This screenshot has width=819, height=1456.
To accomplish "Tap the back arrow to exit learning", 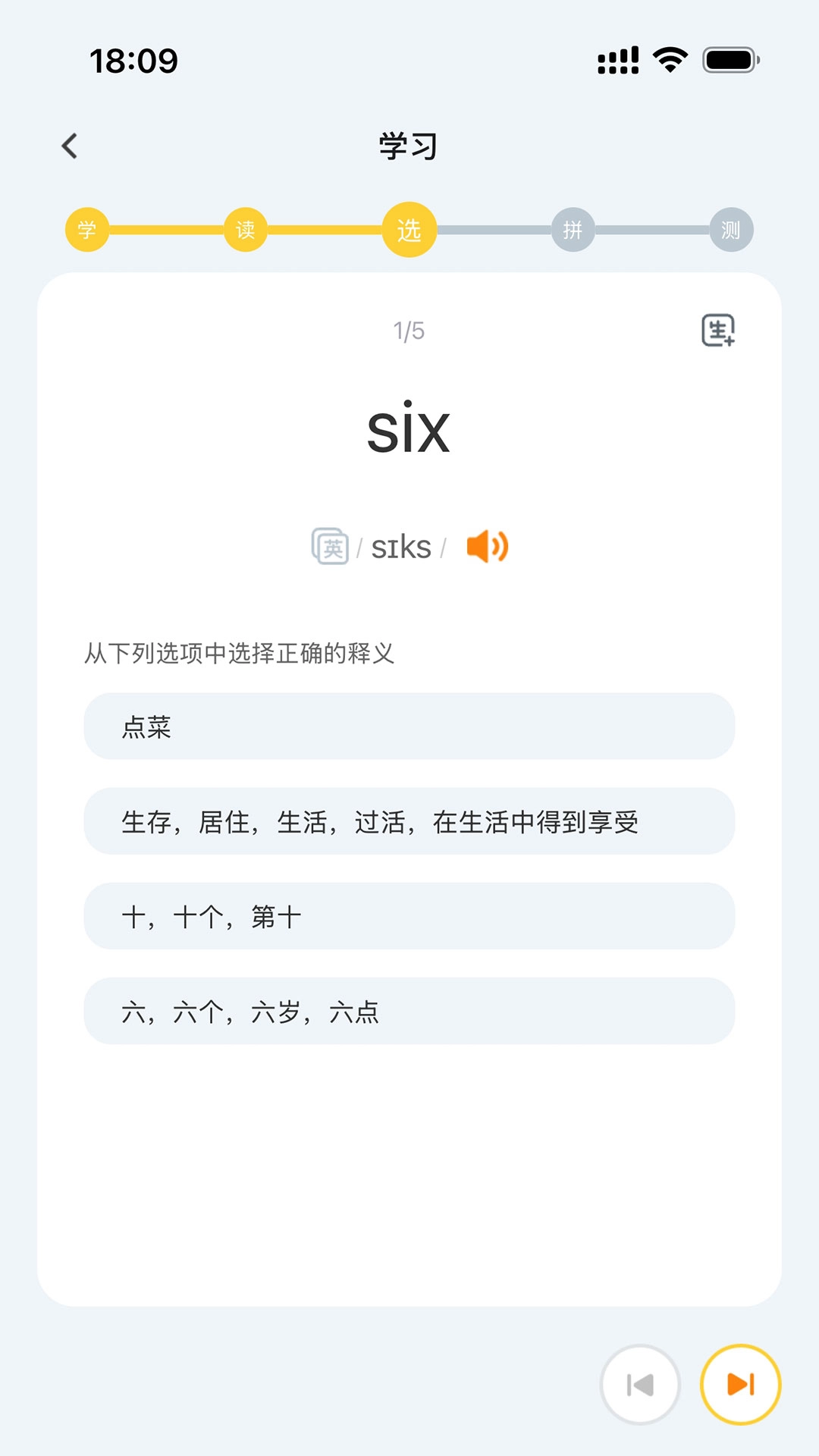I will point(70,146).
